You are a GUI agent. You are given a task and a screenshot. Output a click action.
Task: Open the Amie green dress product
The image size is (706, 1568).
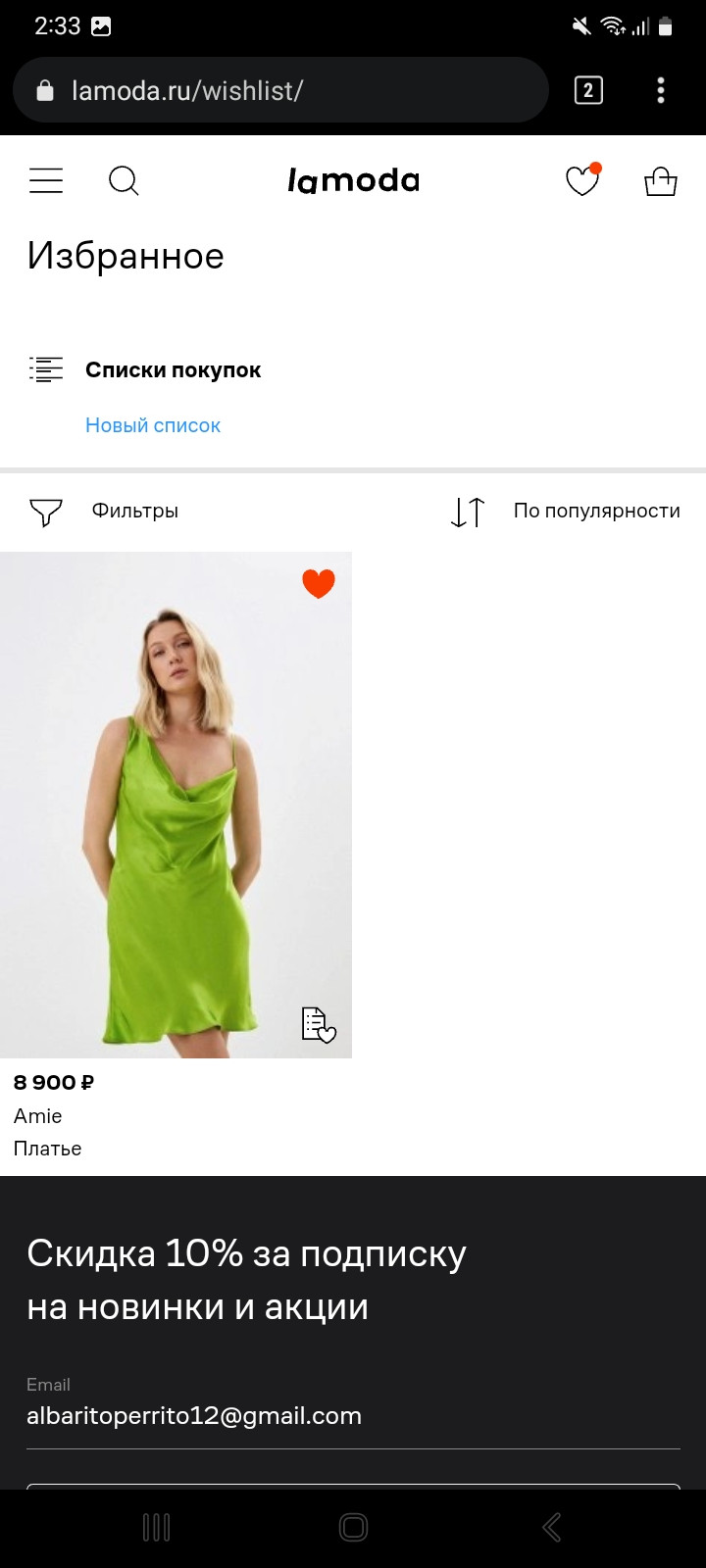[176, 804]
